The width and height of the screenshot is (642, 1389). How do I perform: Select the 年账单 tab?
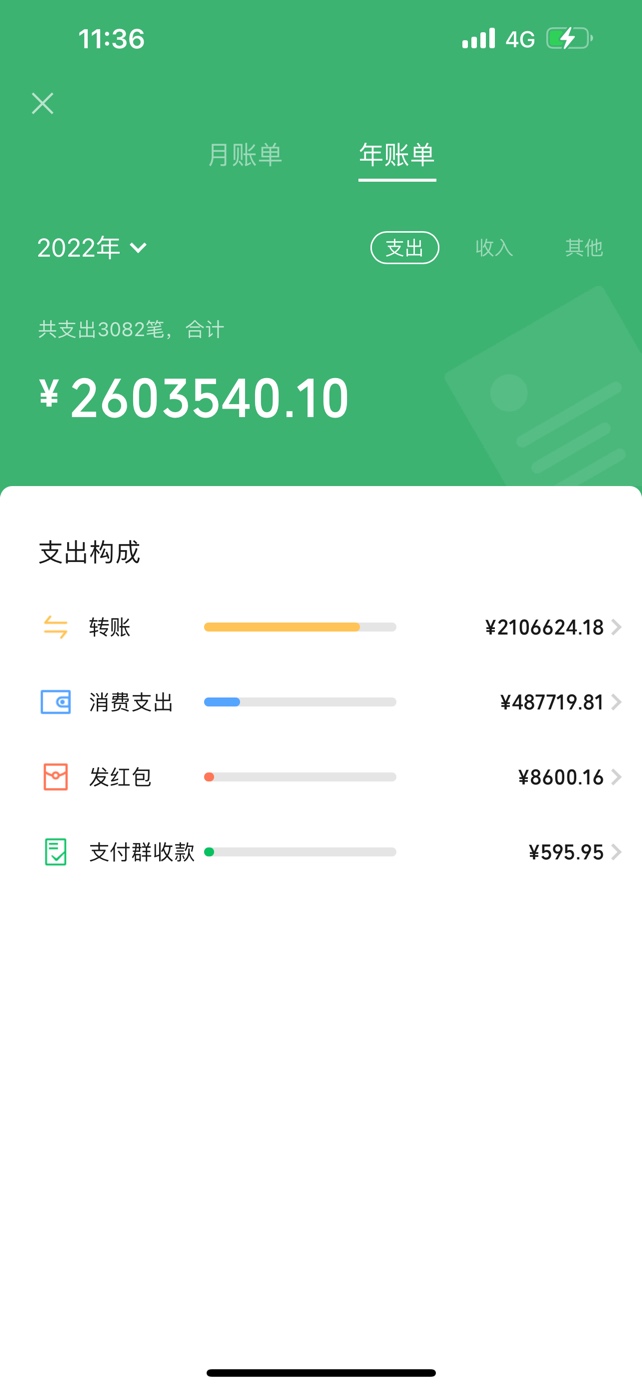coord(397,155)
